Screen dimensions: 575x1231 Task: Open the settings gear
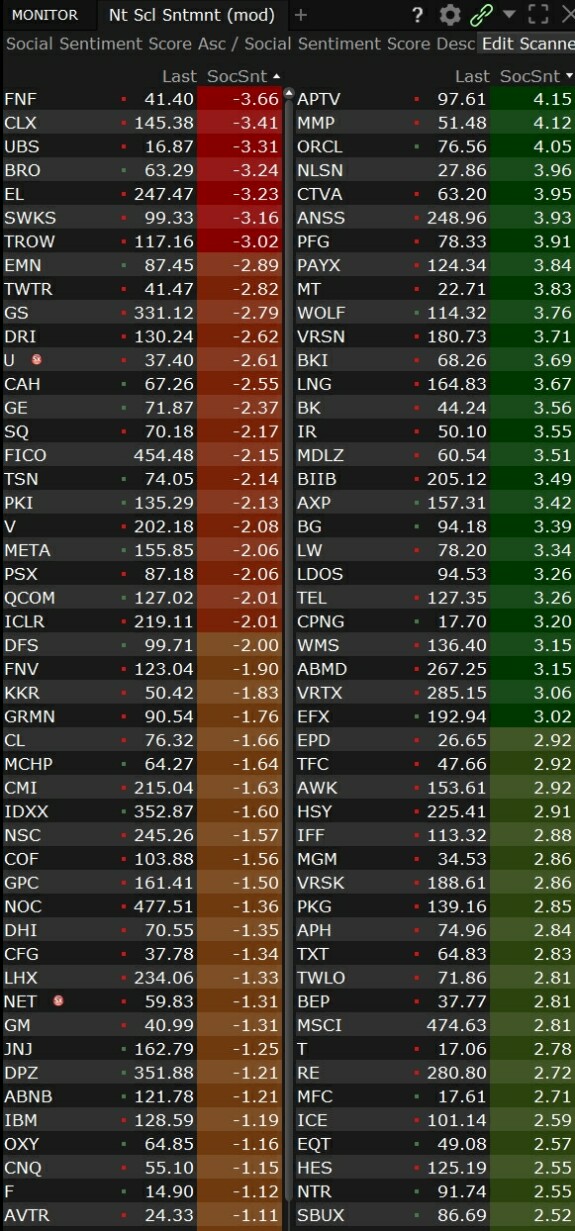click(x=450, y=15)
